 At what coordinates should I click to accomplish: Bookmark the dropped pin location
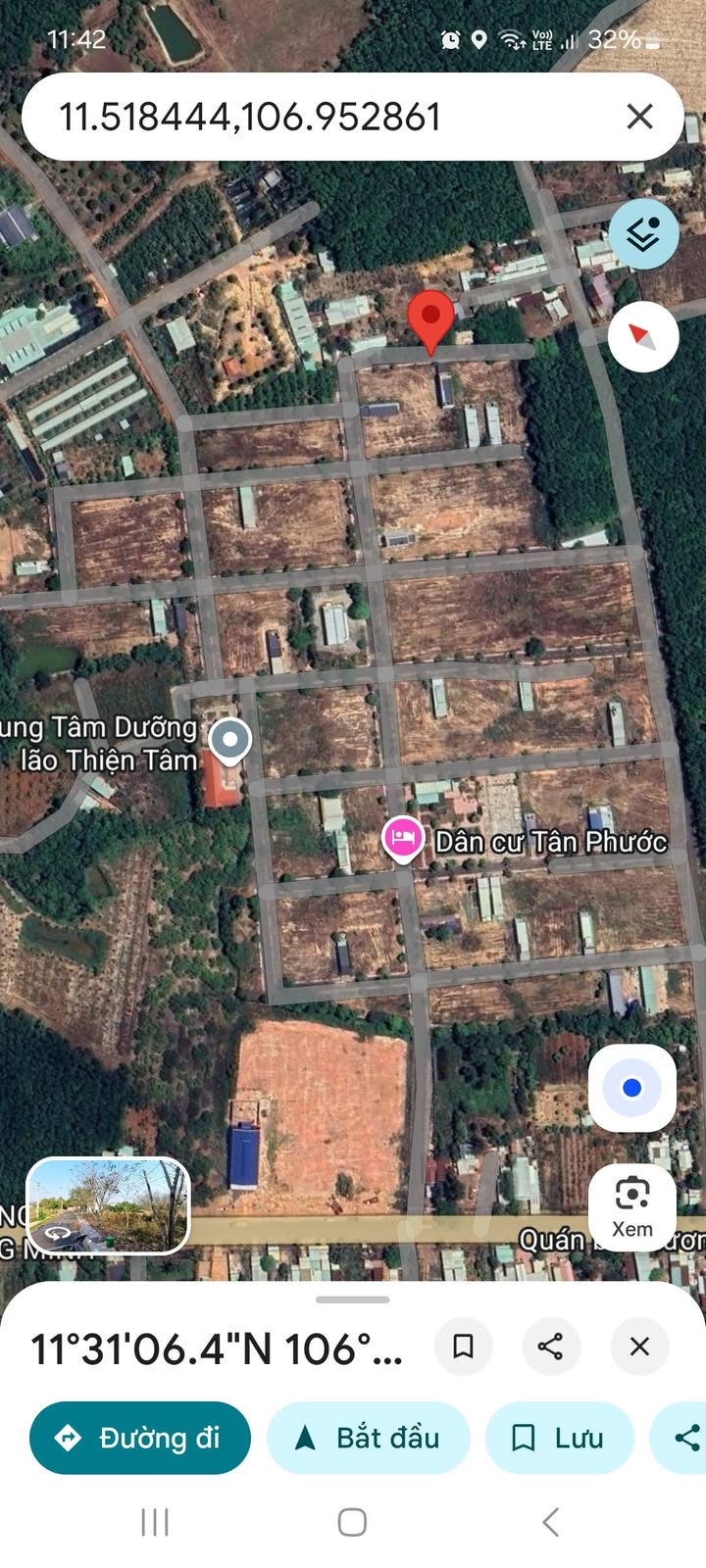tap(464, 1347)
